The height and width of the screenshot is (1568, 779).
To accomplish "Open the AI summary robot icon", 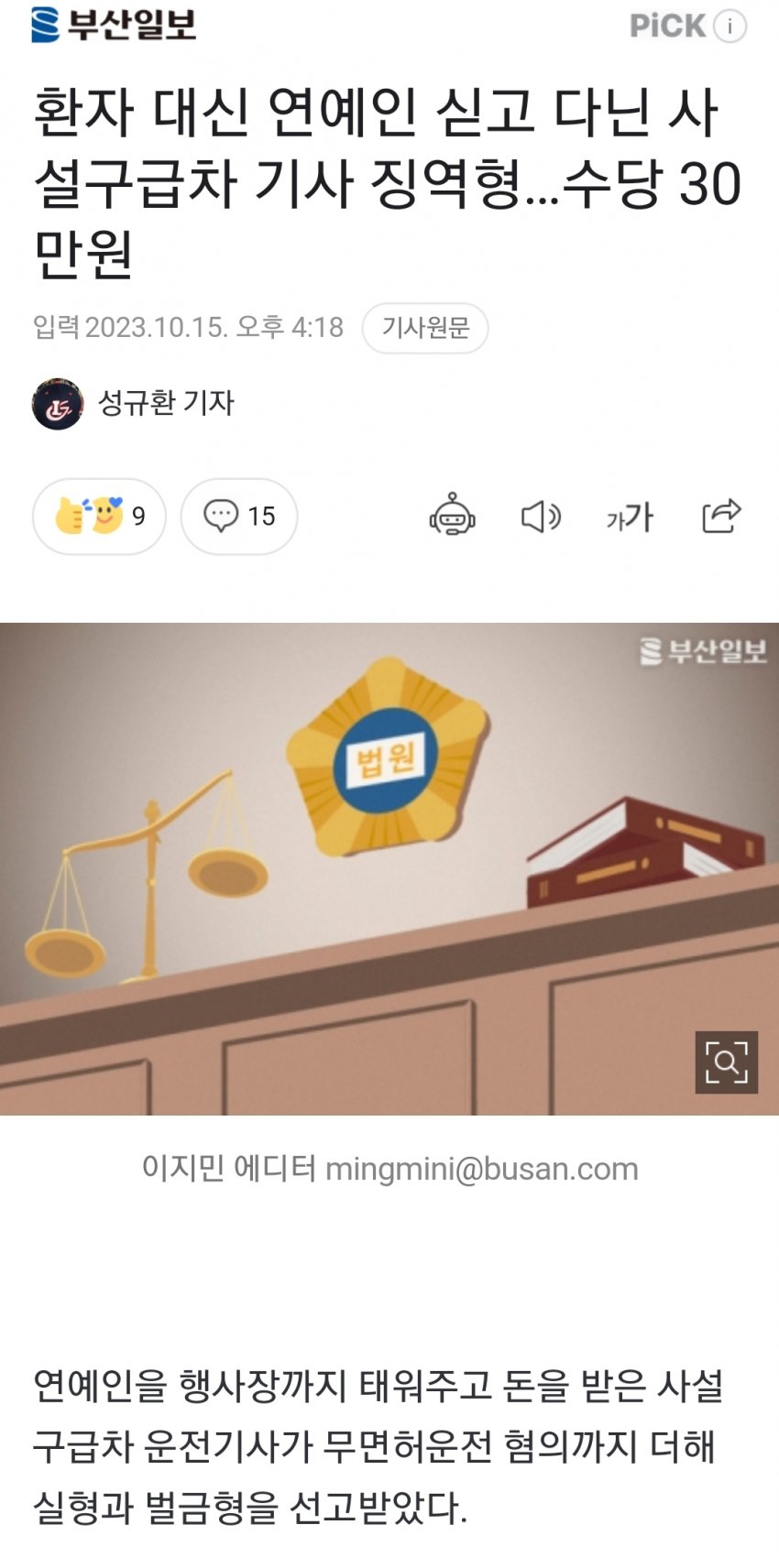I will click(x=452, y=517).
